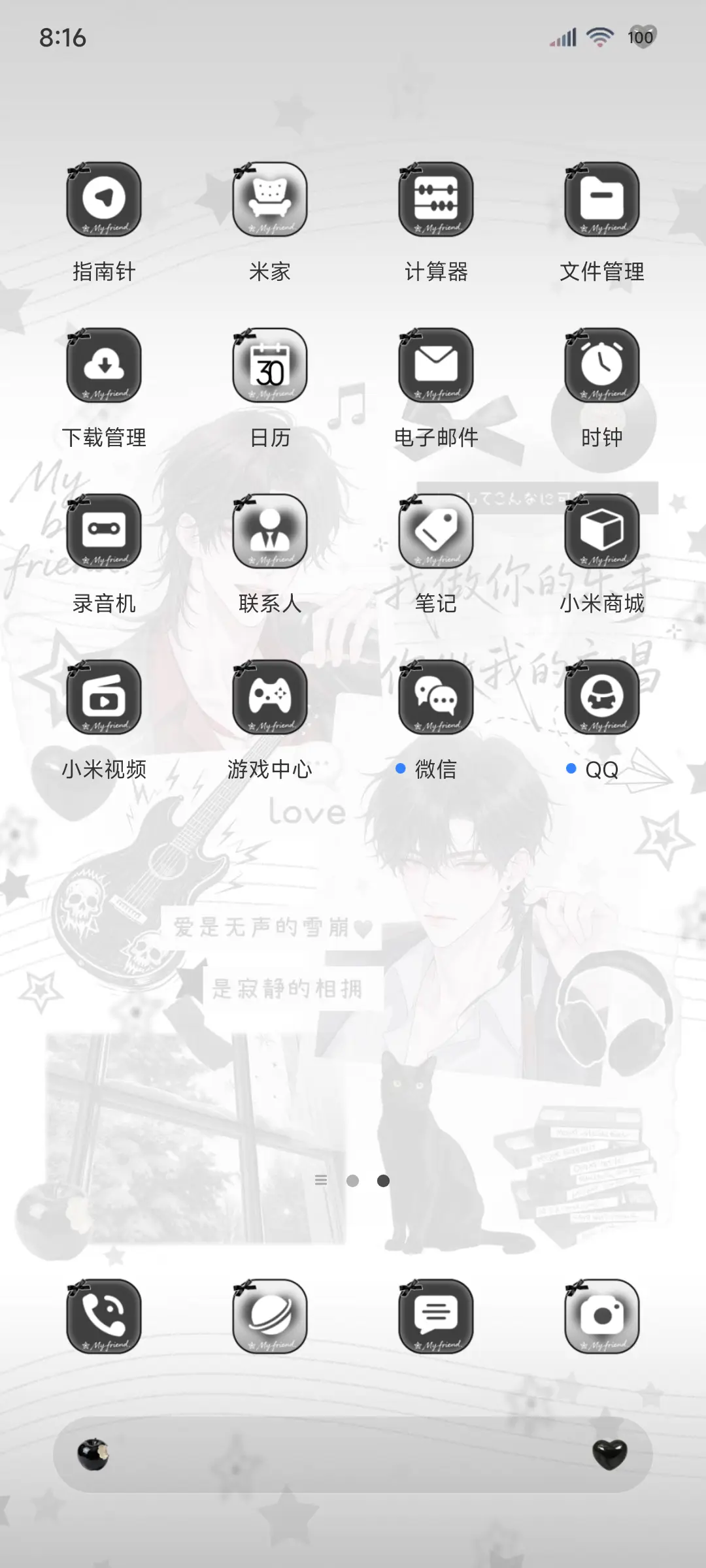Viewport: 706px width, 1568px height.
Task: Open QQ from the home screen
Action: pyautogui.click(x=602, y=698)
